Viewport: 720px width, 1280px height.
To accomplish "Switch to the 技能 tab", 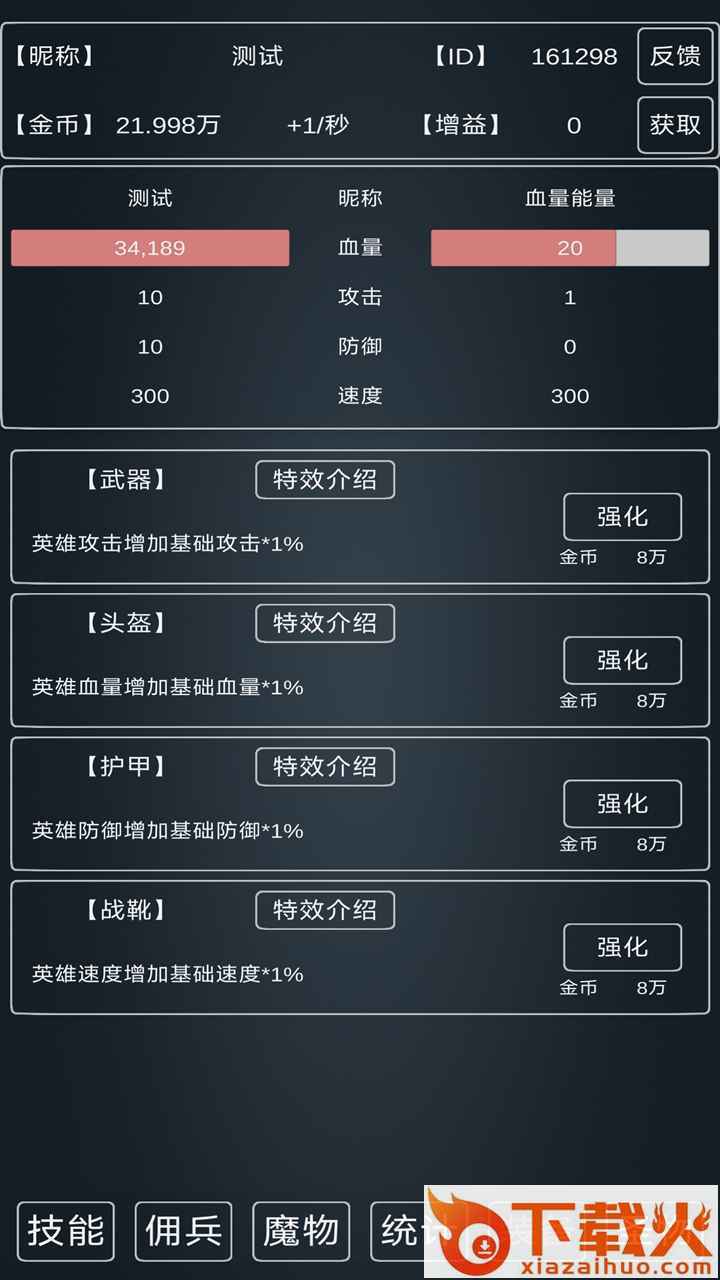I will pyautogui.click(x=66, y=1231).
